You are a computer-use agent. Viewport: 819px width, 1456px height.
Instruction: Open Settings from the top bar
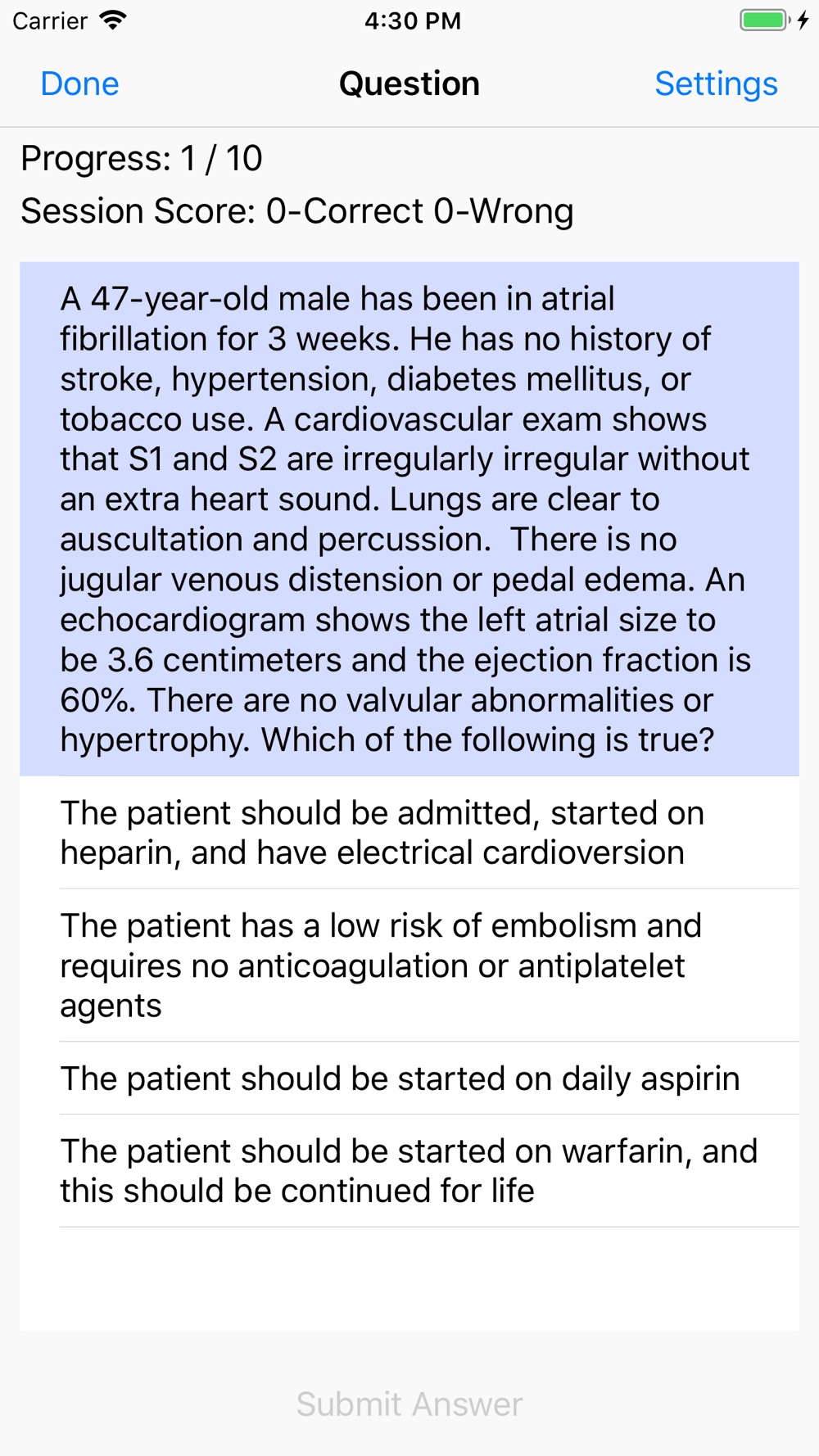pyautogui.click(x=716, y=84)
